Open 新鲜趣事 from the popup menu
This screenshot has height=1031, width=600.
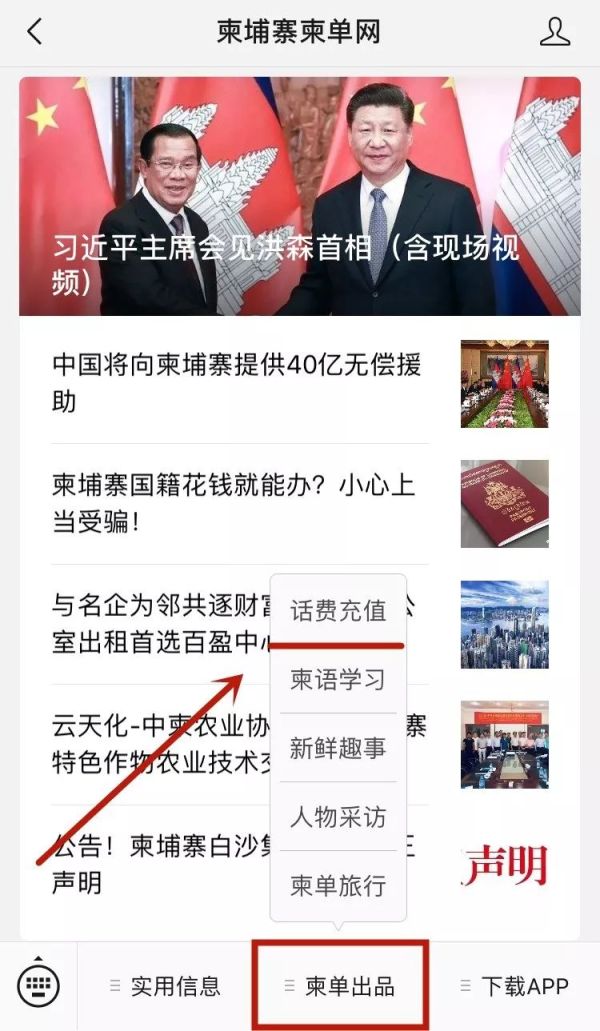tap(338, 748)
